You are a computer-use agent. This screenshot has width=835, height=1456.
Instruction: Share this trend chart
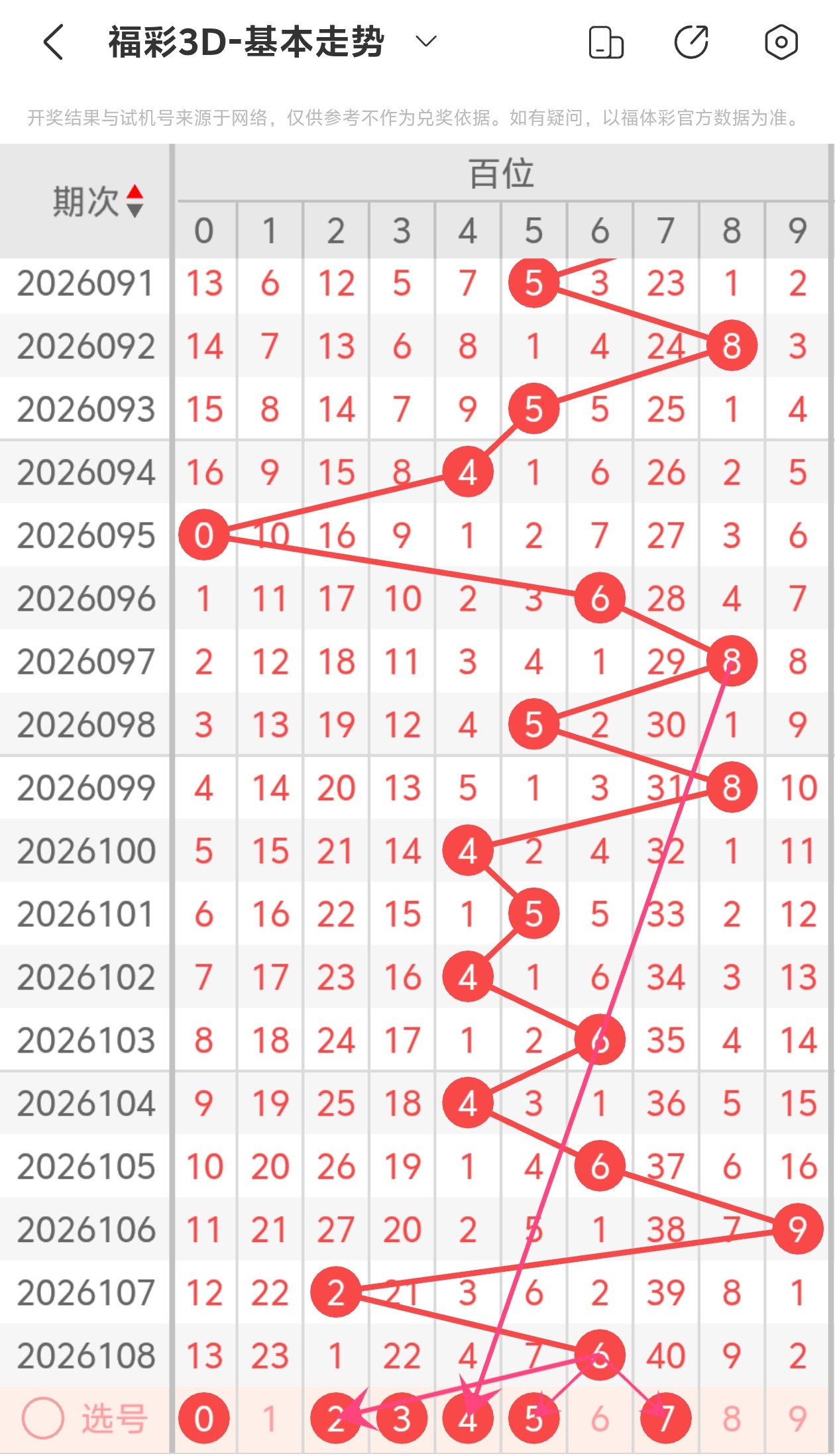point(691,42)
